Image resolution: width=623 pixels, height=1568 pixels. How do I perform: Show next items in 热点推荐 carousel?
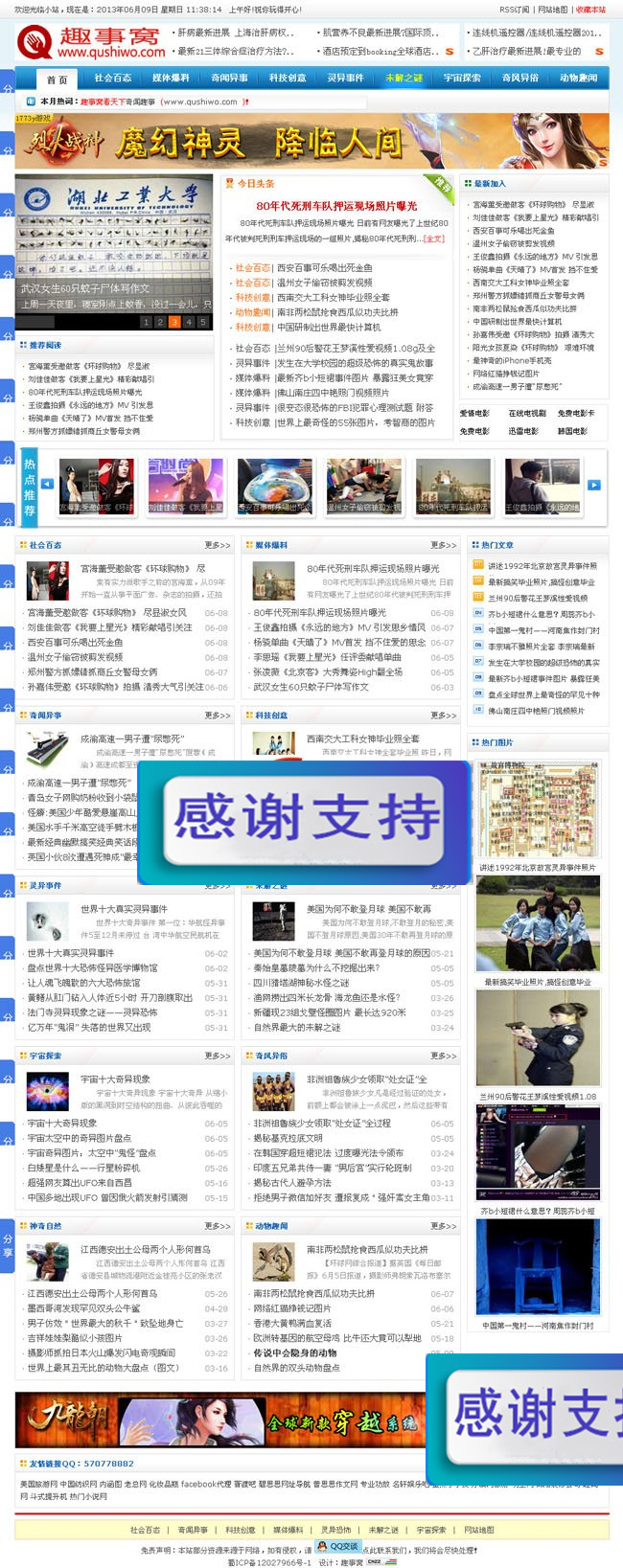(593, 485)
